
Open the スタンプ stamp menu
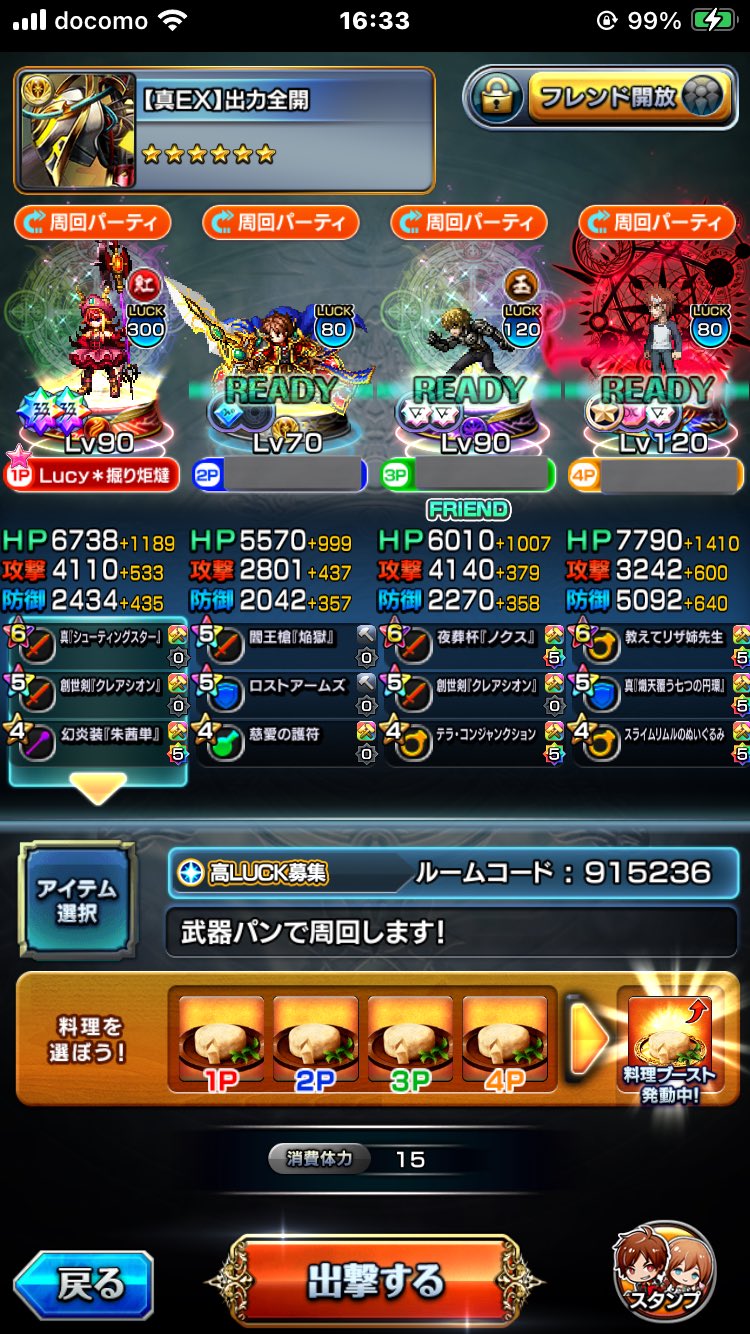click(663, 1271)
